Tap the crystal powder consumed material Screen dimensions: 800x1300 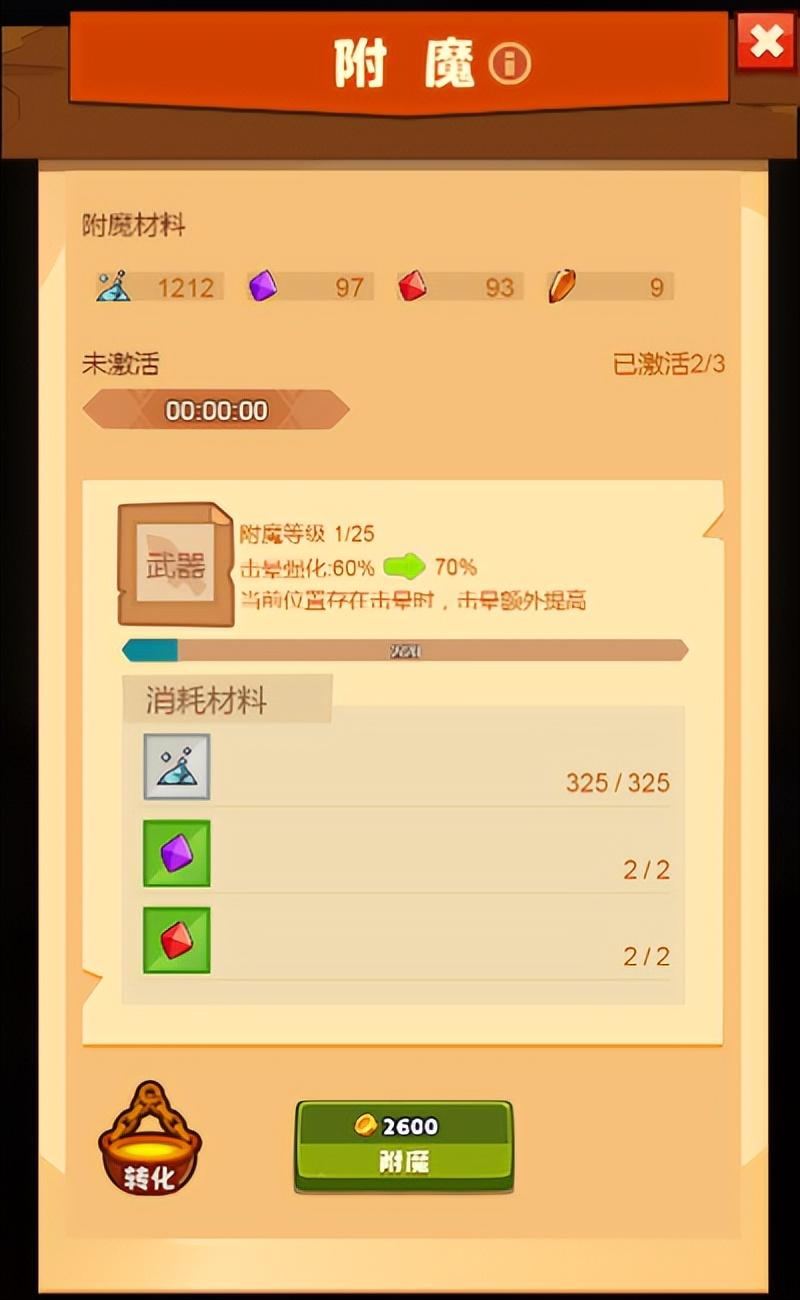tap(177, 767)
